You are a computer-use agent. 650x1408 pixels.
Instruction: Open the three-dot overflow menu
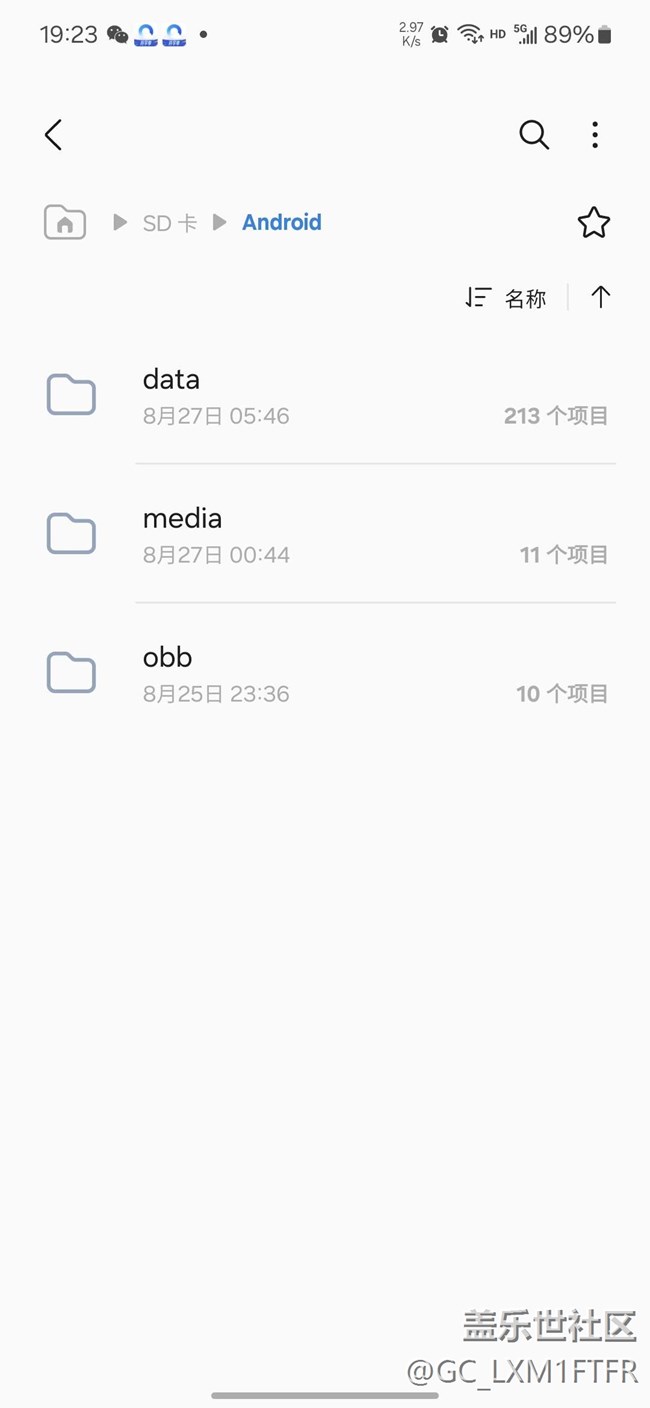pyautogui.click(x=595, y=135)
